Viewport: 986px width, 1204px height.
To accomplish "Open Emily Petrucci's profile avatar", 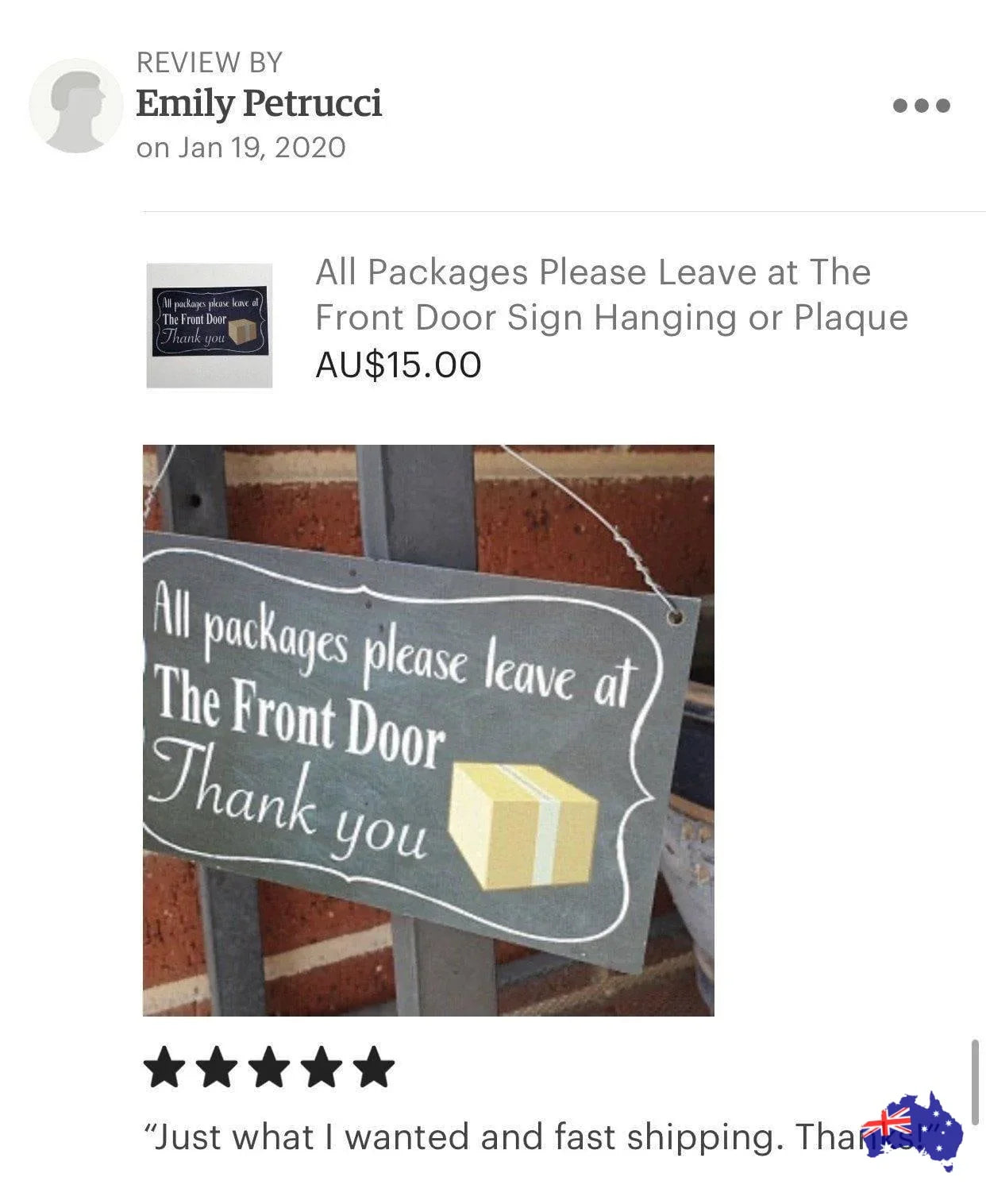I will click(76, 106).
